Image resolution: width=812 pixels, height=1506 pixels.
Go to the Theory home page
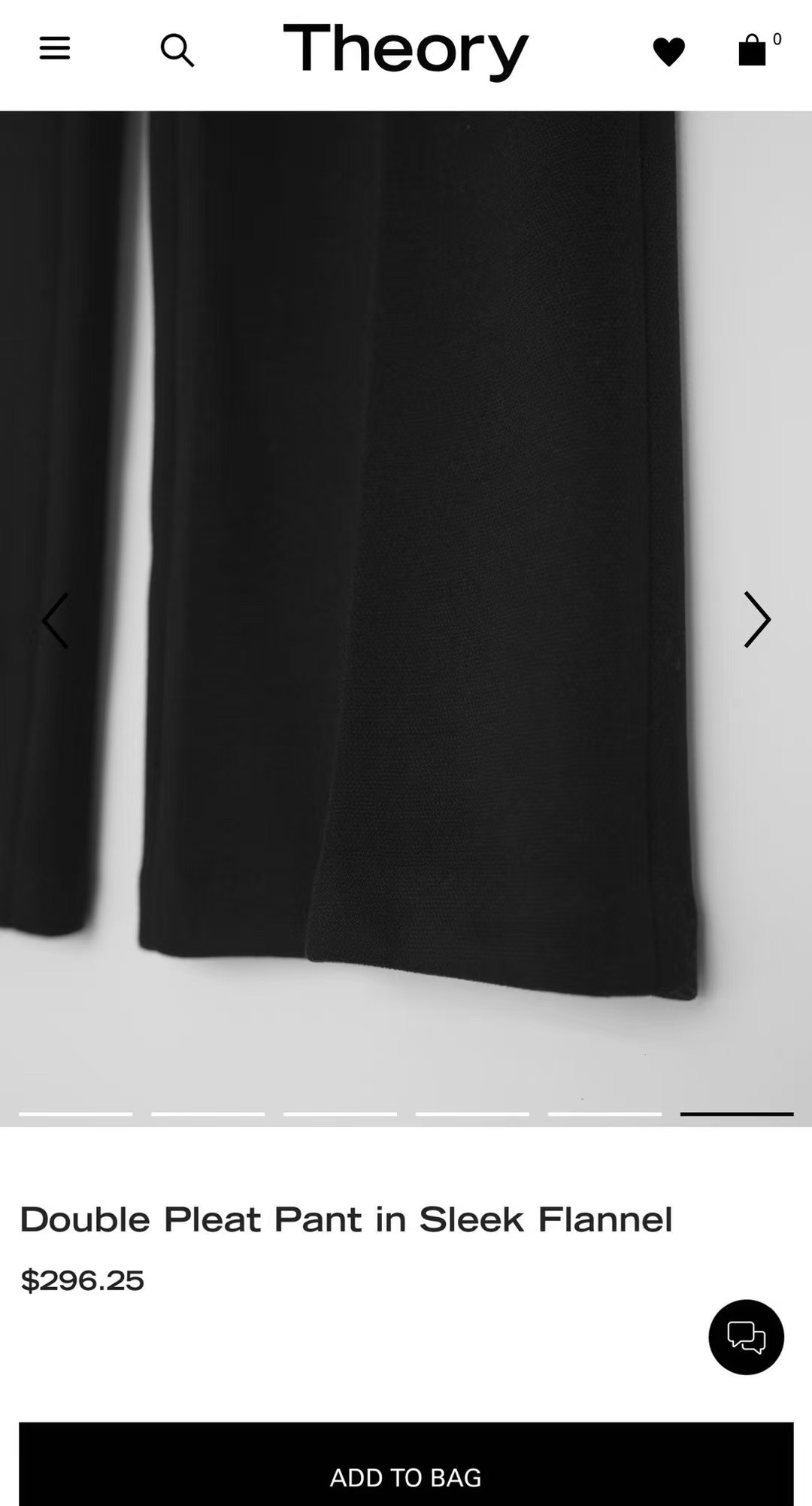[x=406, y=50]
